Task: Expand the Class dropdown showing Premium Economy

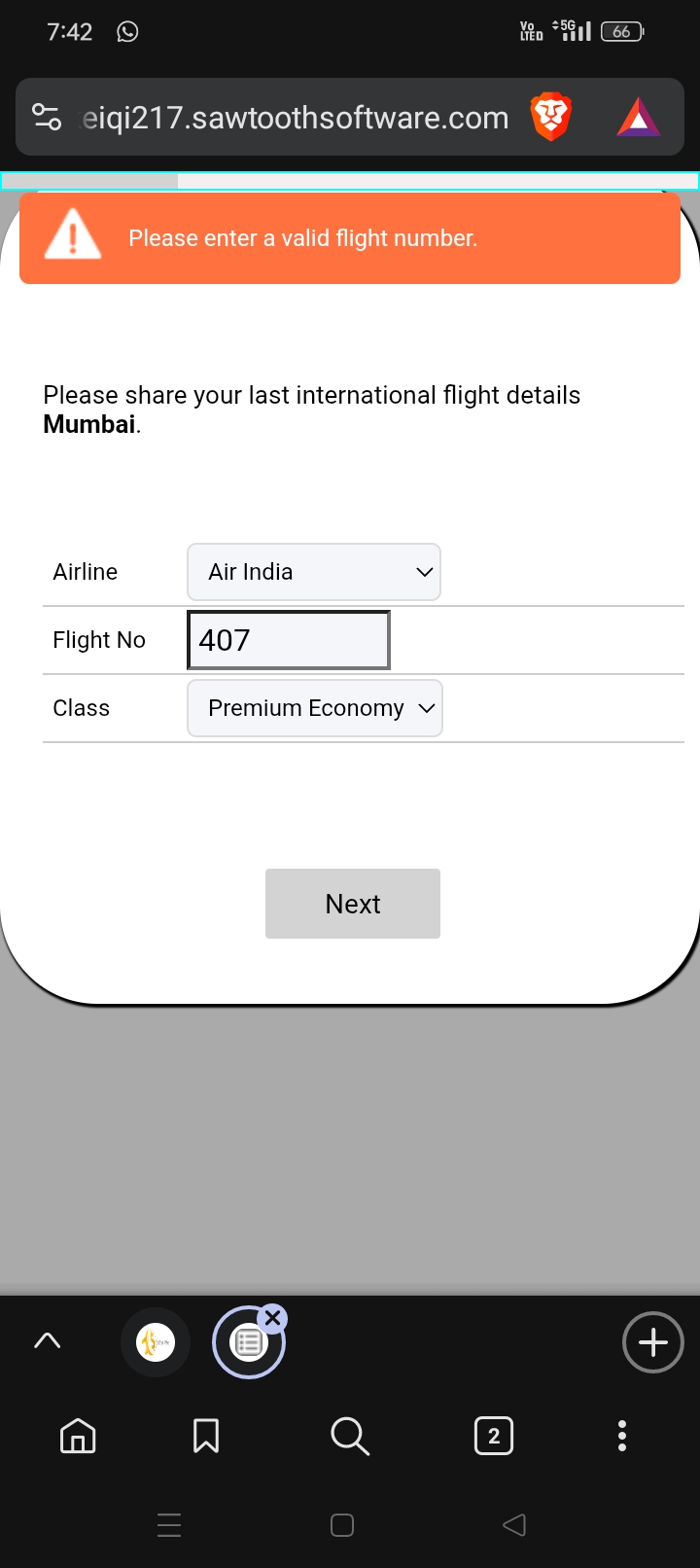Action: [315, 708]
